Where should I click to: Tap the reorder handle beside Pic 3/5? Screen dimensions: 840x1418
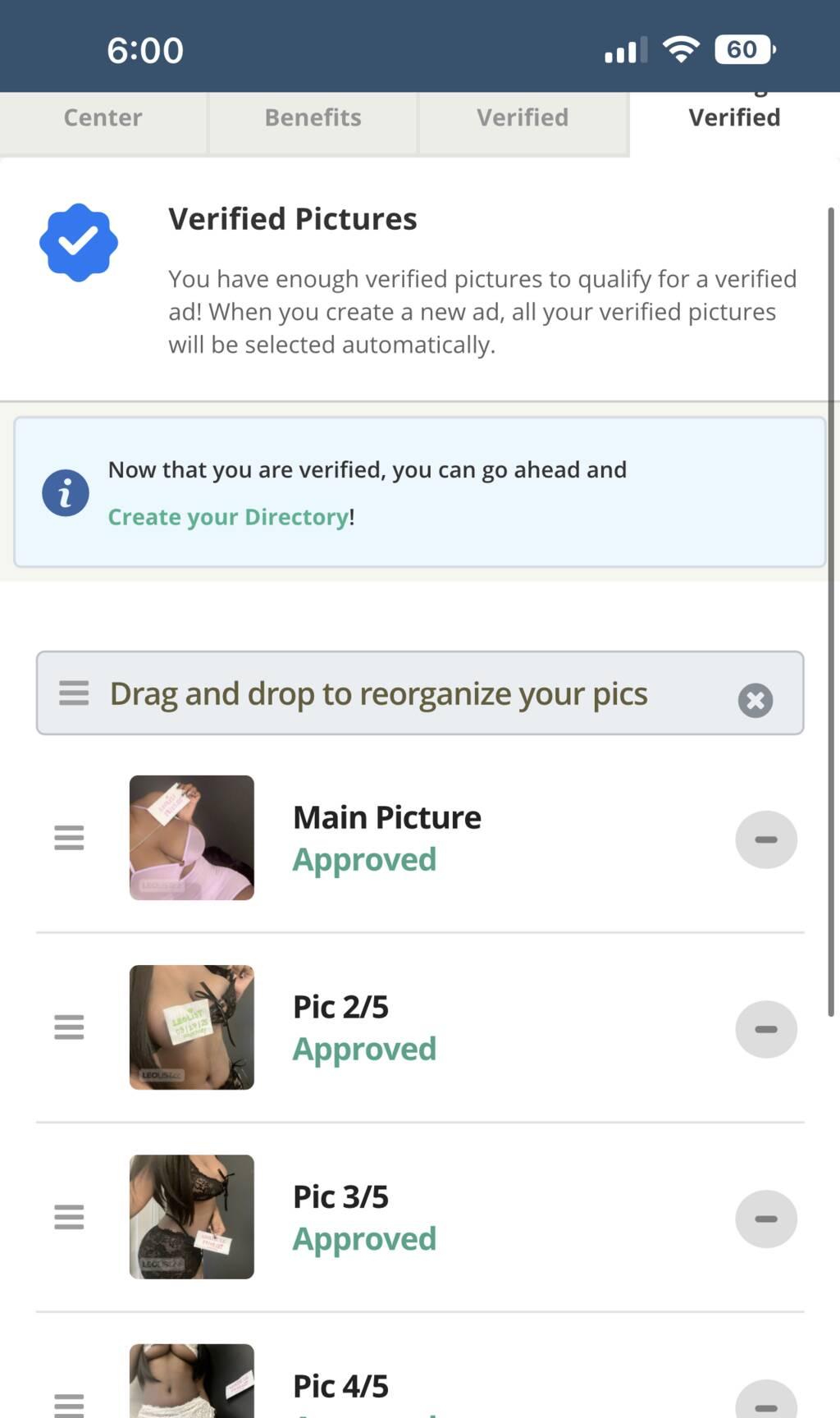69,1217
